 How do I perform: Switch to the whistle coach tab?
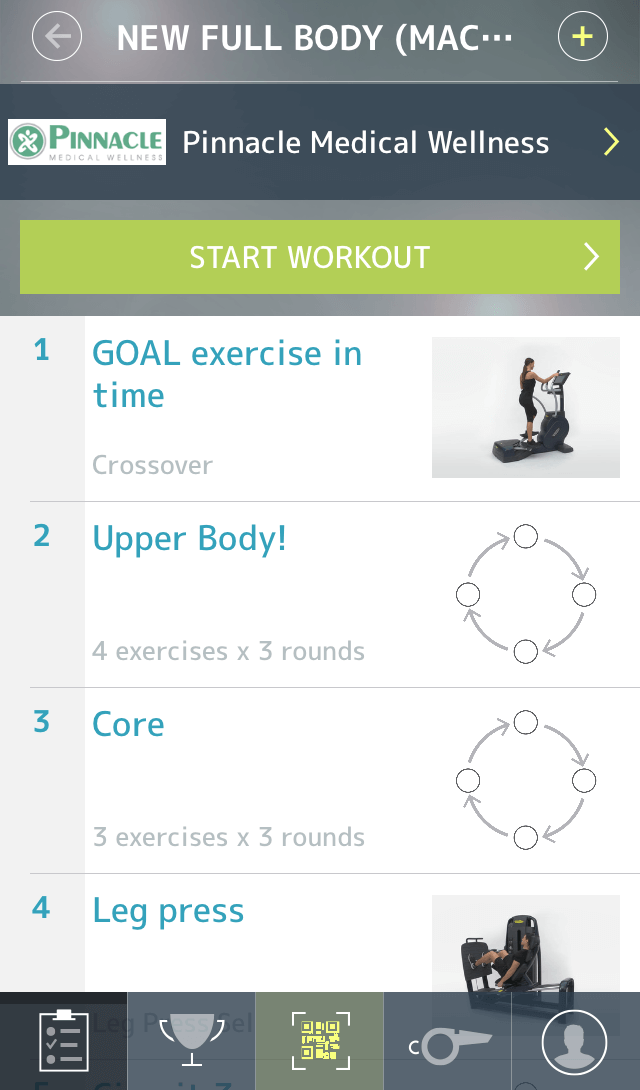click(448, 1041)
